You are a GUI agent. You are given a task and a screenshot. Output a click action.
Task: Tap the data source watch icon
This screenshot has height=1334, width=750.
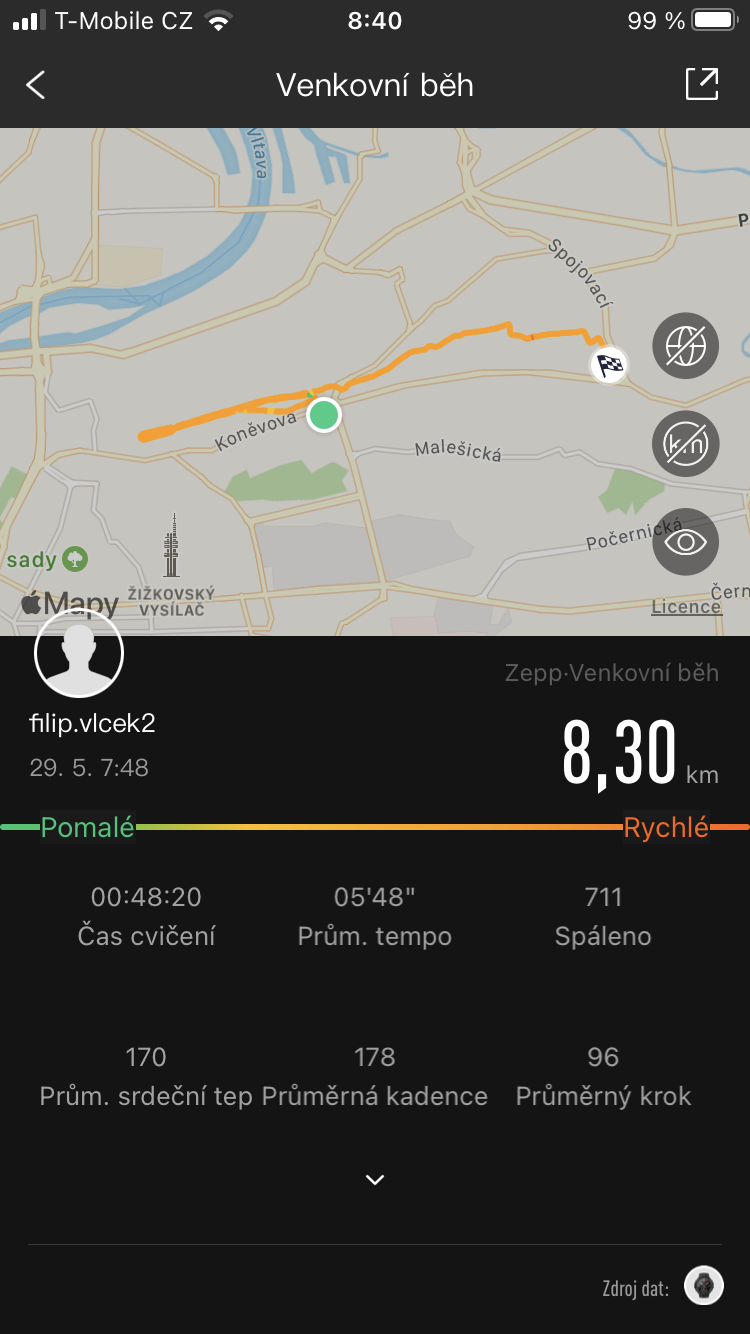pos(704,1286)
